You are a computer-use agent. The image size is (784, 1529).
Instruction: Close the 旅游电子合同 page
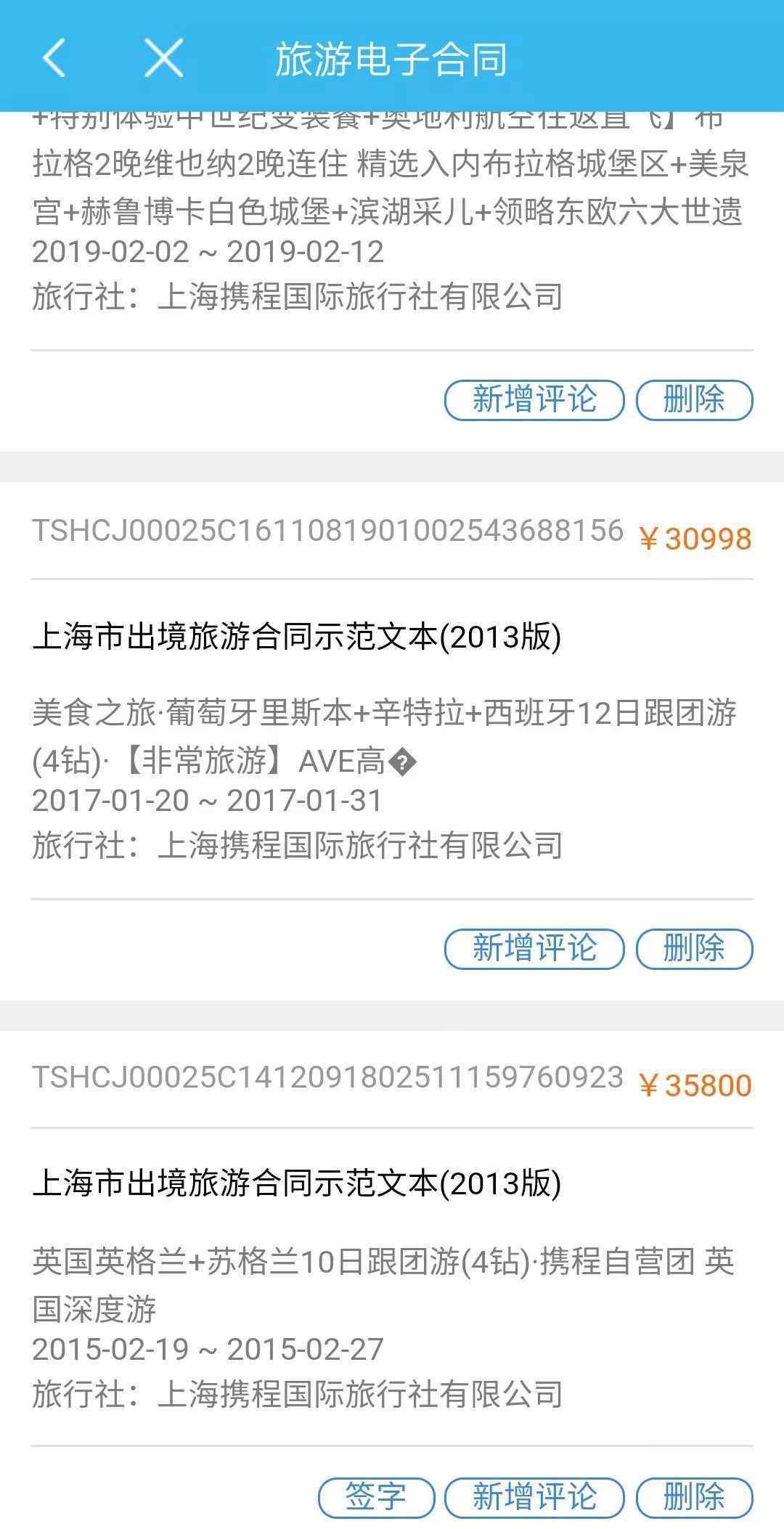(x=164, y=57)
